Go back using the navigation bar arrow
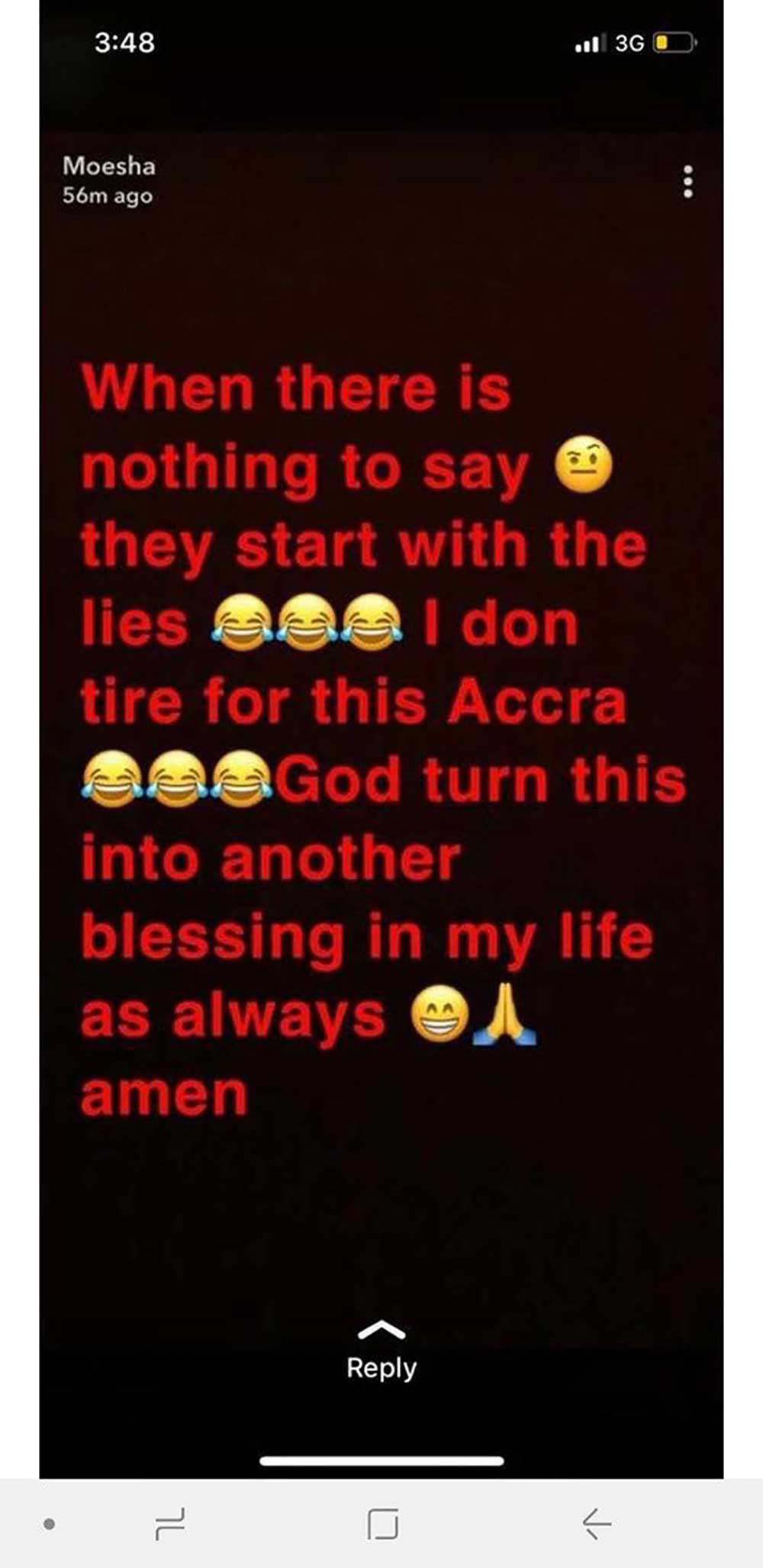 point(596,1524)
